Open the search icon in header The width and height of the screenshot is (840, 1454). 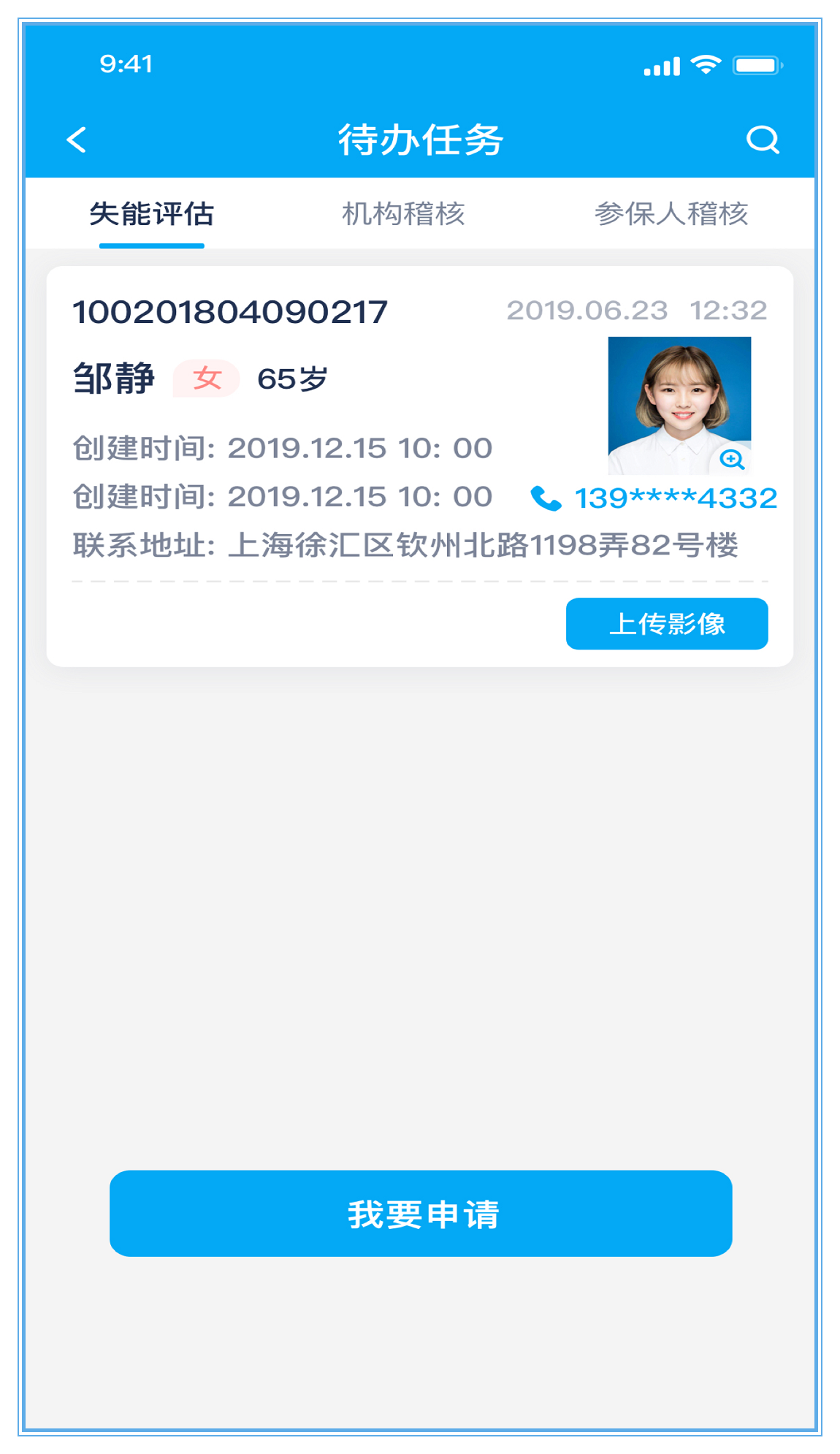(763, 140)
